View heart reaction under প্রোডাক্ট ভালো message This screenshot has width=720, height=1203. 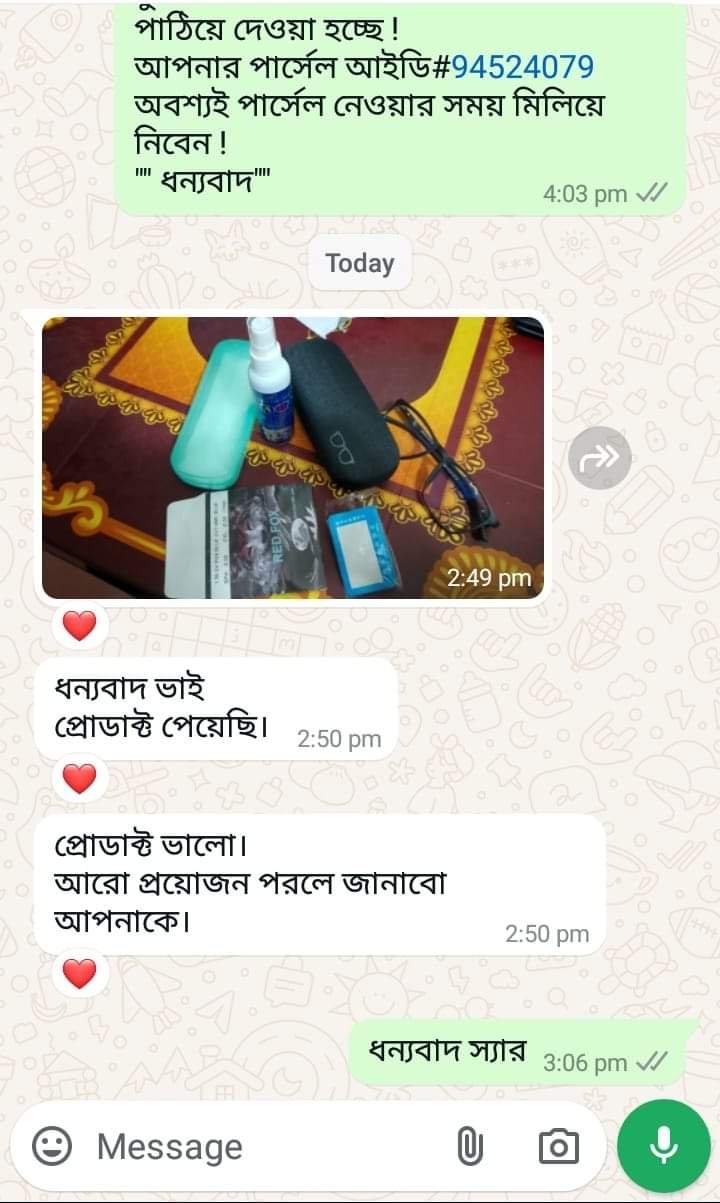coord(79,971)
